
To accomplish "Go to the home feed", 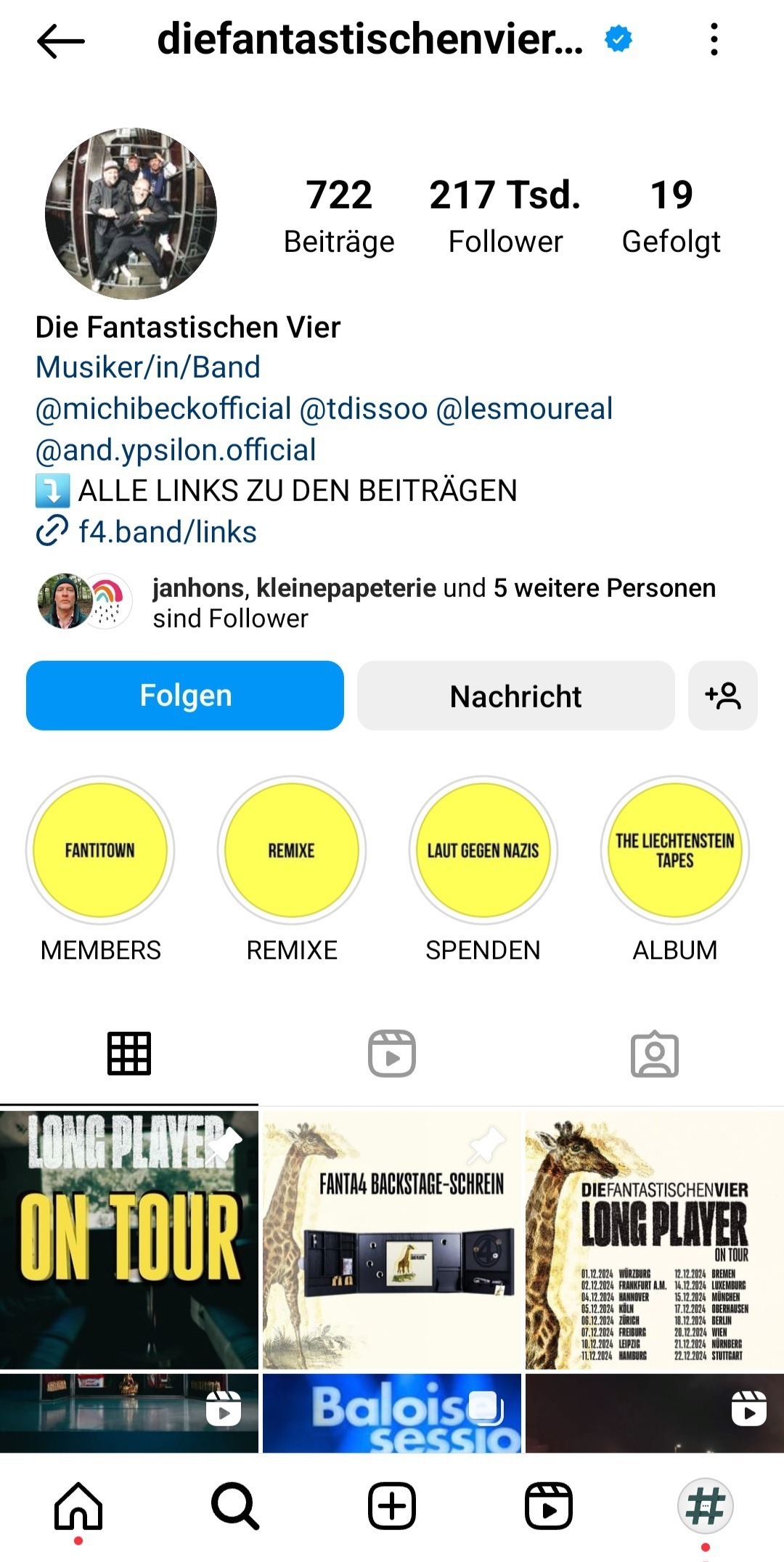I will click(x=78, y=1505).
